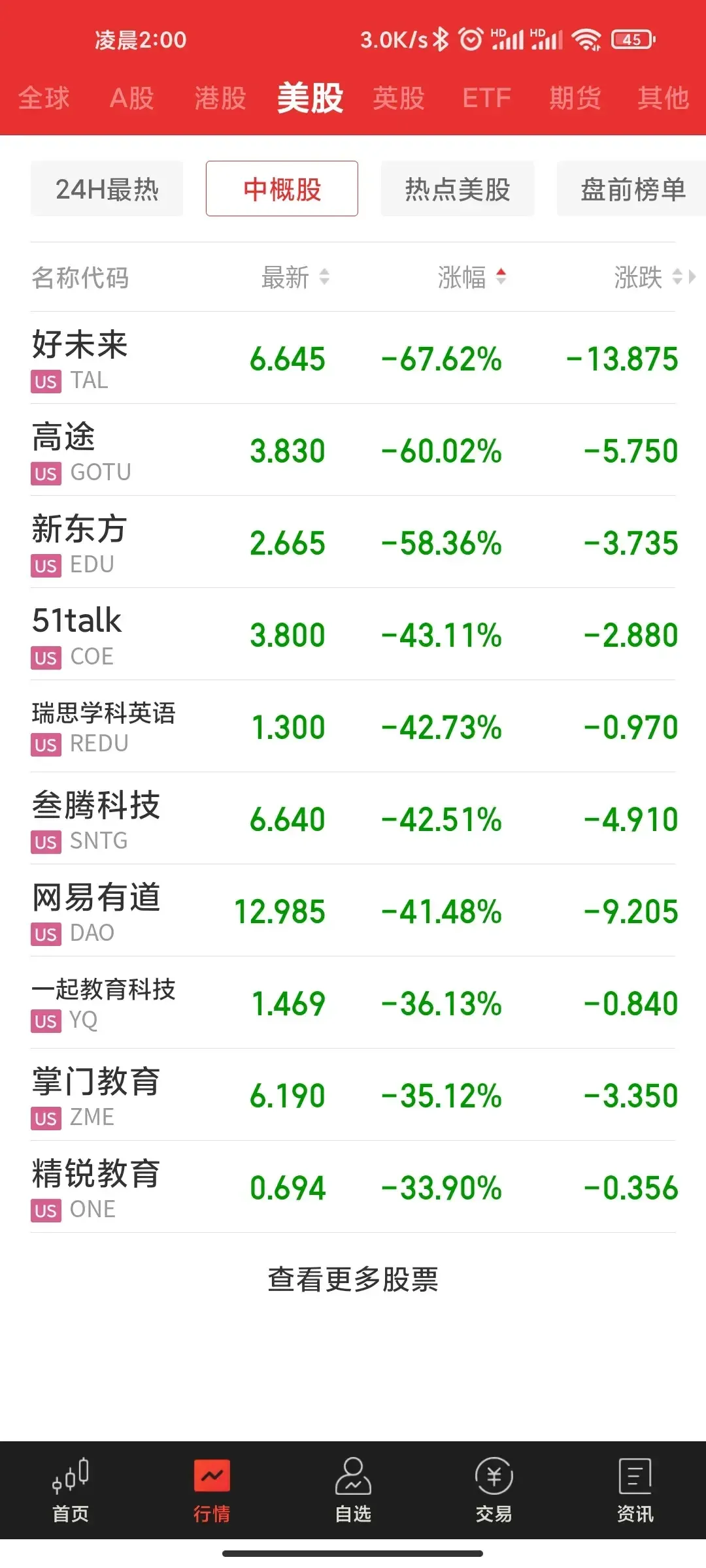
Task: Open the ETF tab
Action: click(486, 99)
